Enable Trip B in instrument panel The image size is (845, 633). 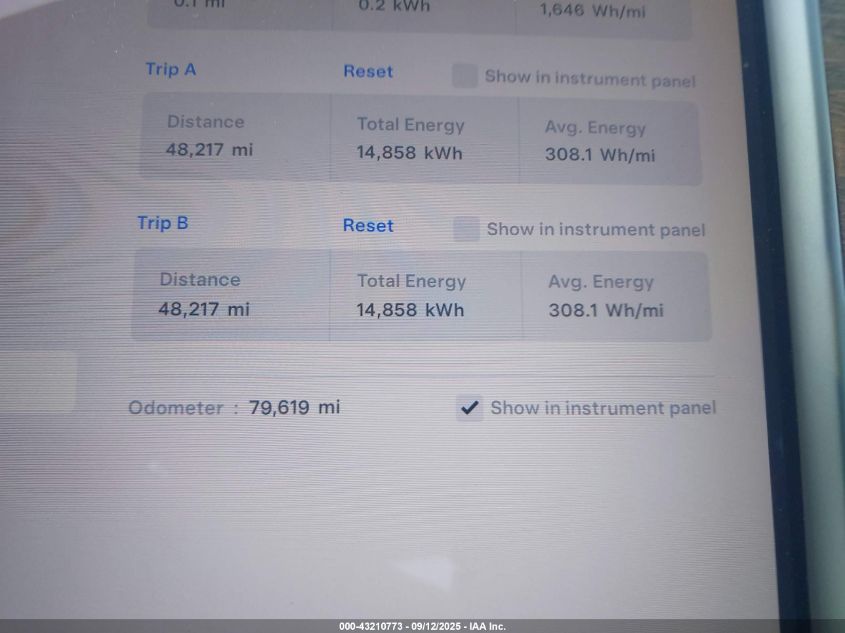tap(466, 229)
